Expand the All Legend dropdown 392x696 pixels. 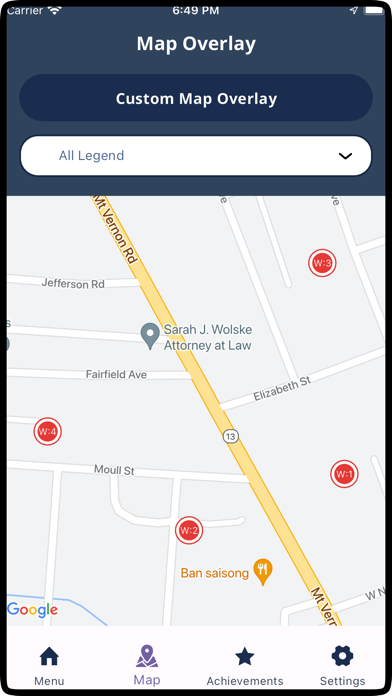[196, 156]
